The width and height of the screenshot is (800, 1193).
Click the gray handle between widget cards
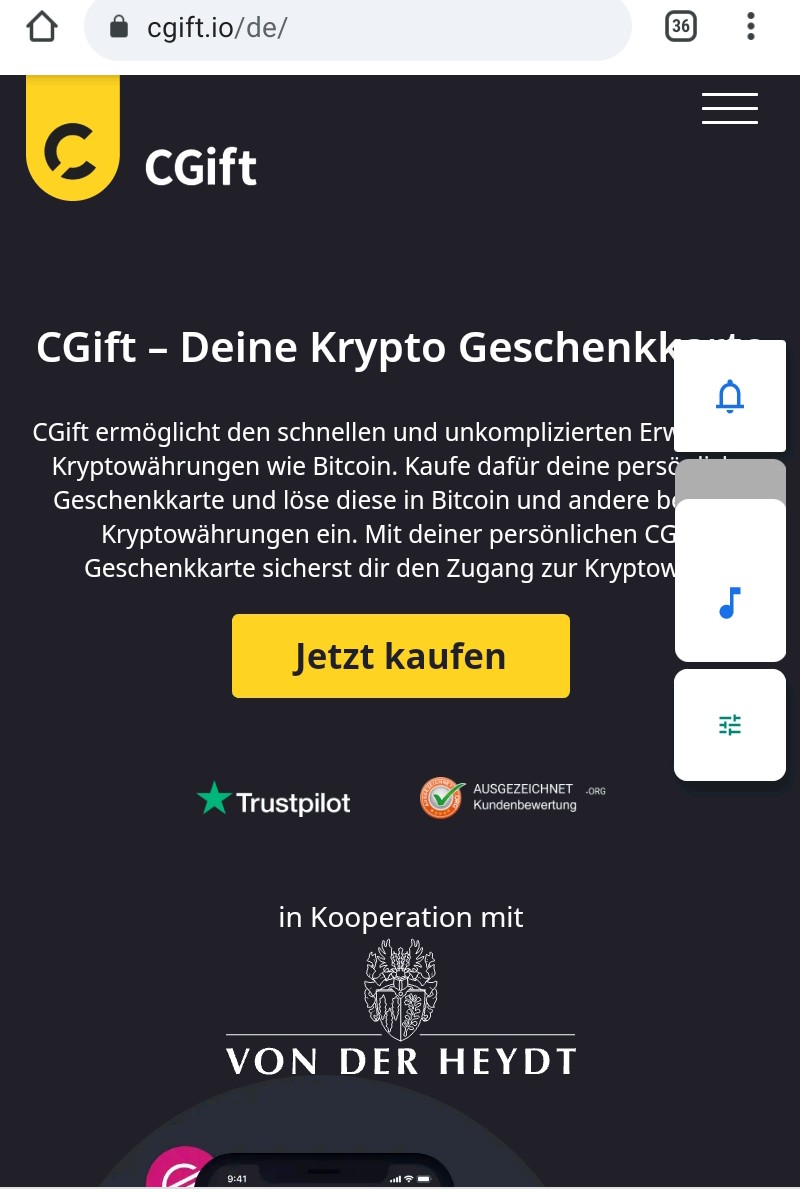[x=730, y=479]
